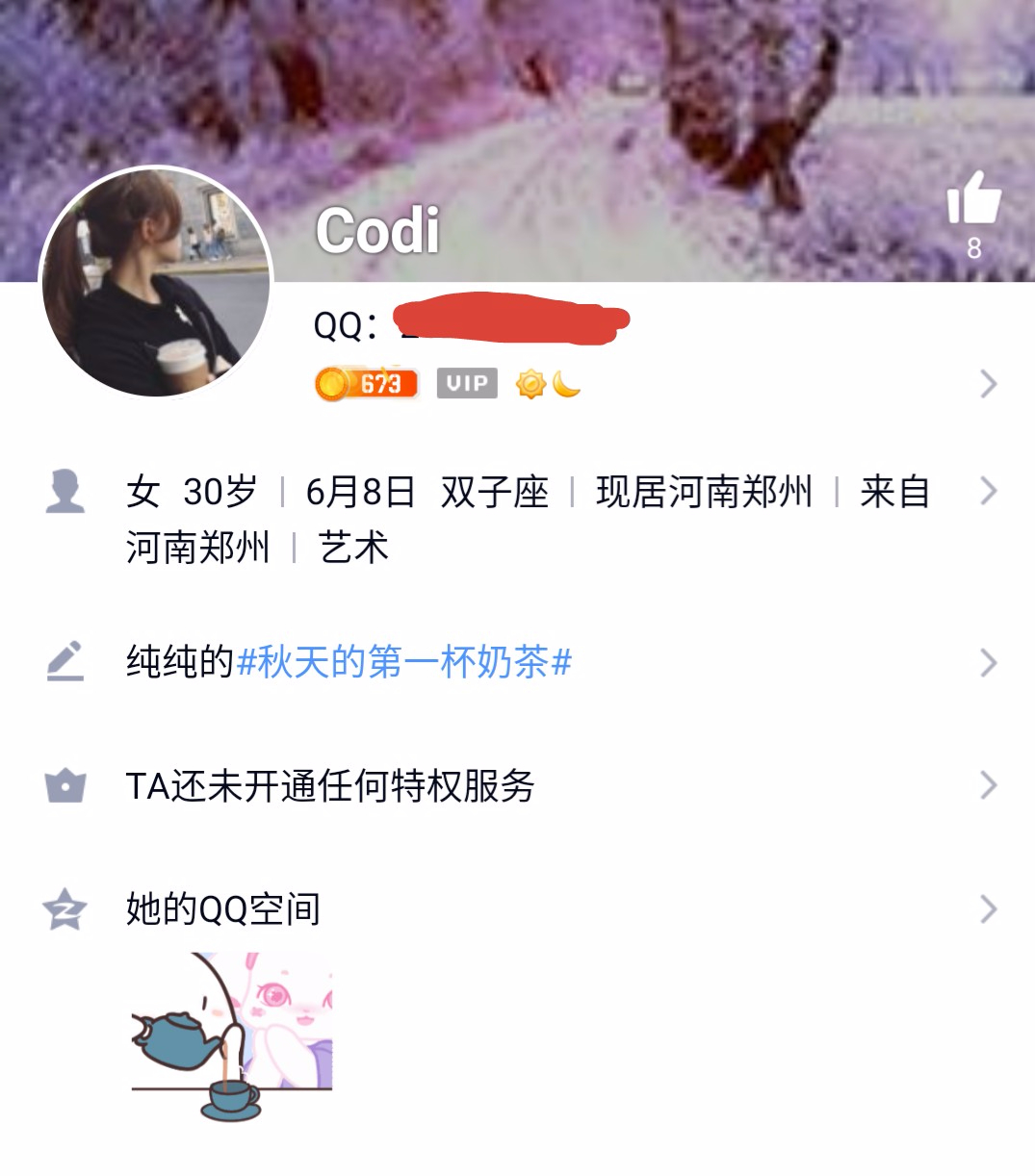
Task: Open Codi's profile avatar photo
Action: 156,282
